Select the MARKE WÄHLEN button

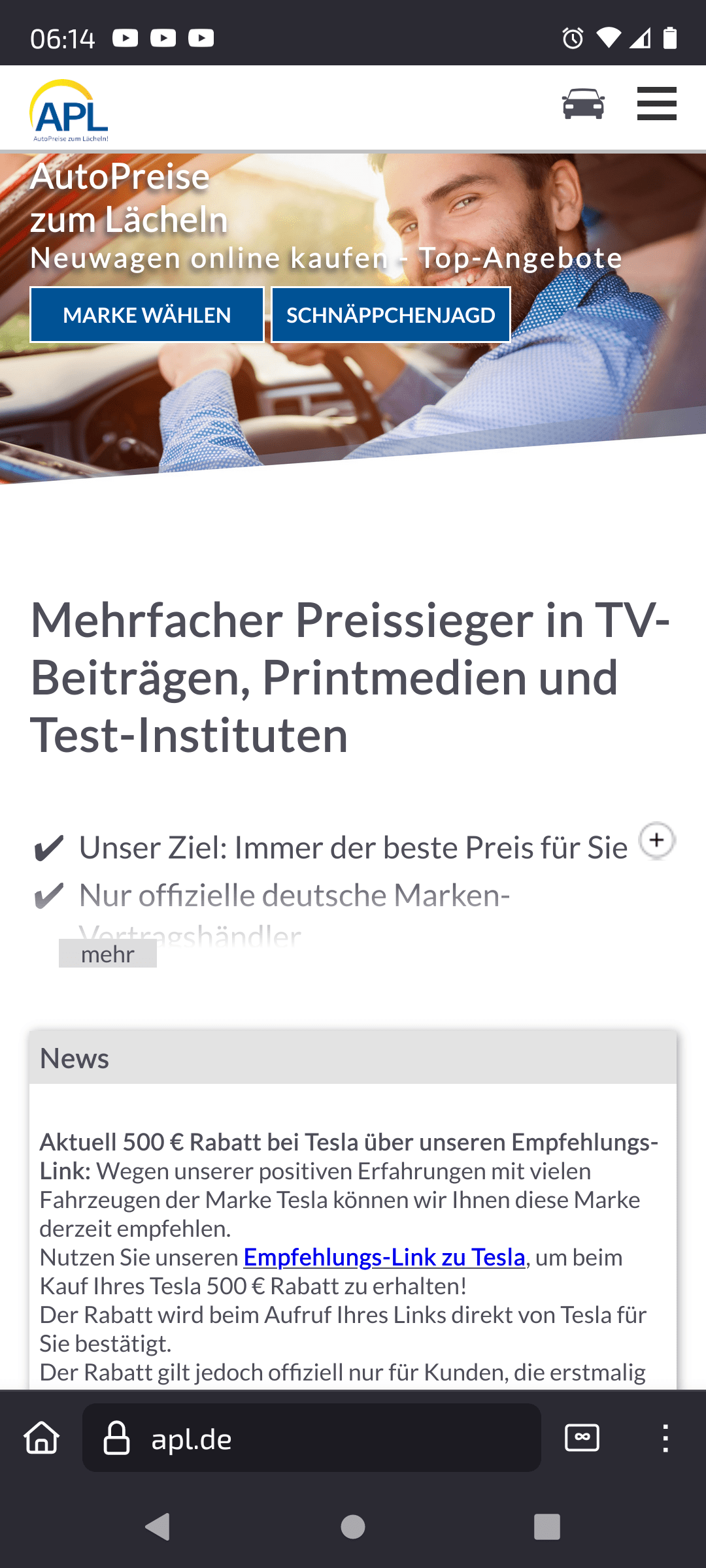pos(147,315)
